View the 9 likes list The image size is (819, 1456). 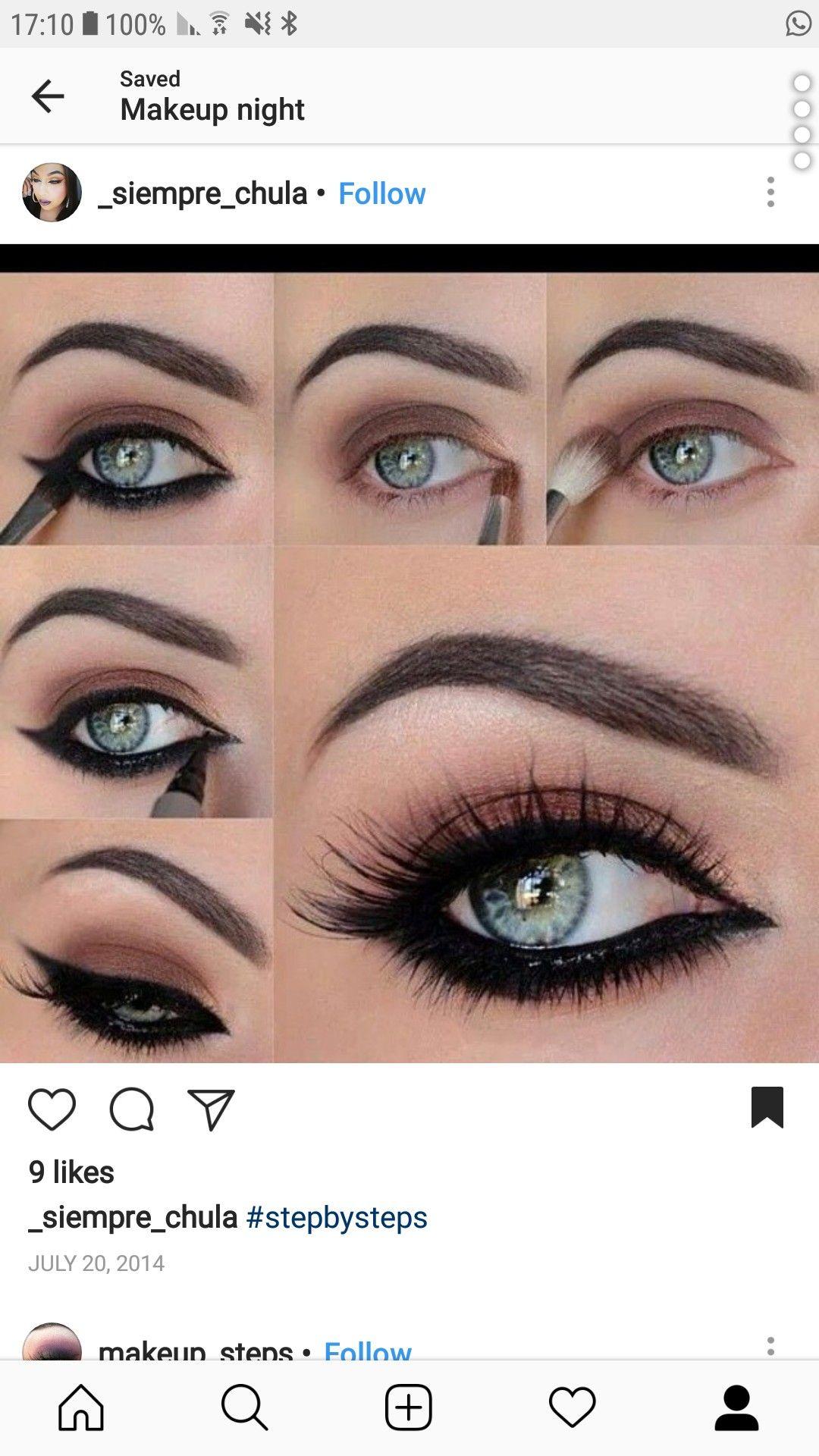[x=71, y=1172]
